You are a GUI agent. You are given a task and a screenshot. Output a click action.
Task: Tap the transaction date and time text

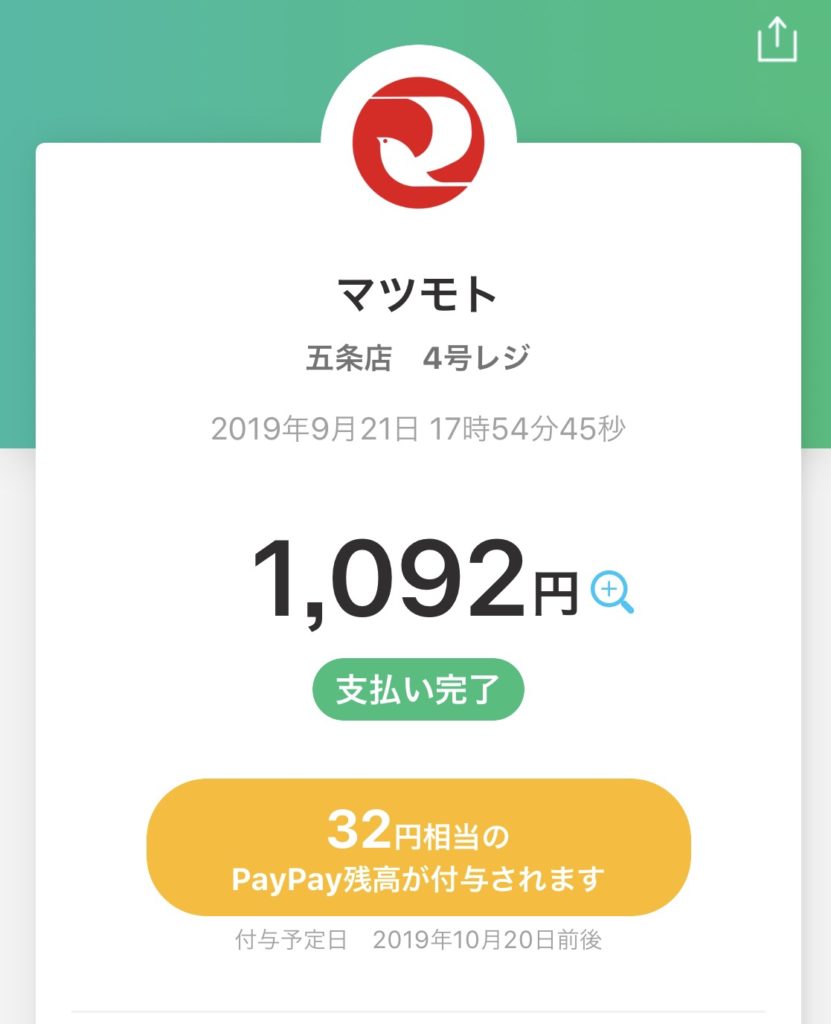(416, 425)
